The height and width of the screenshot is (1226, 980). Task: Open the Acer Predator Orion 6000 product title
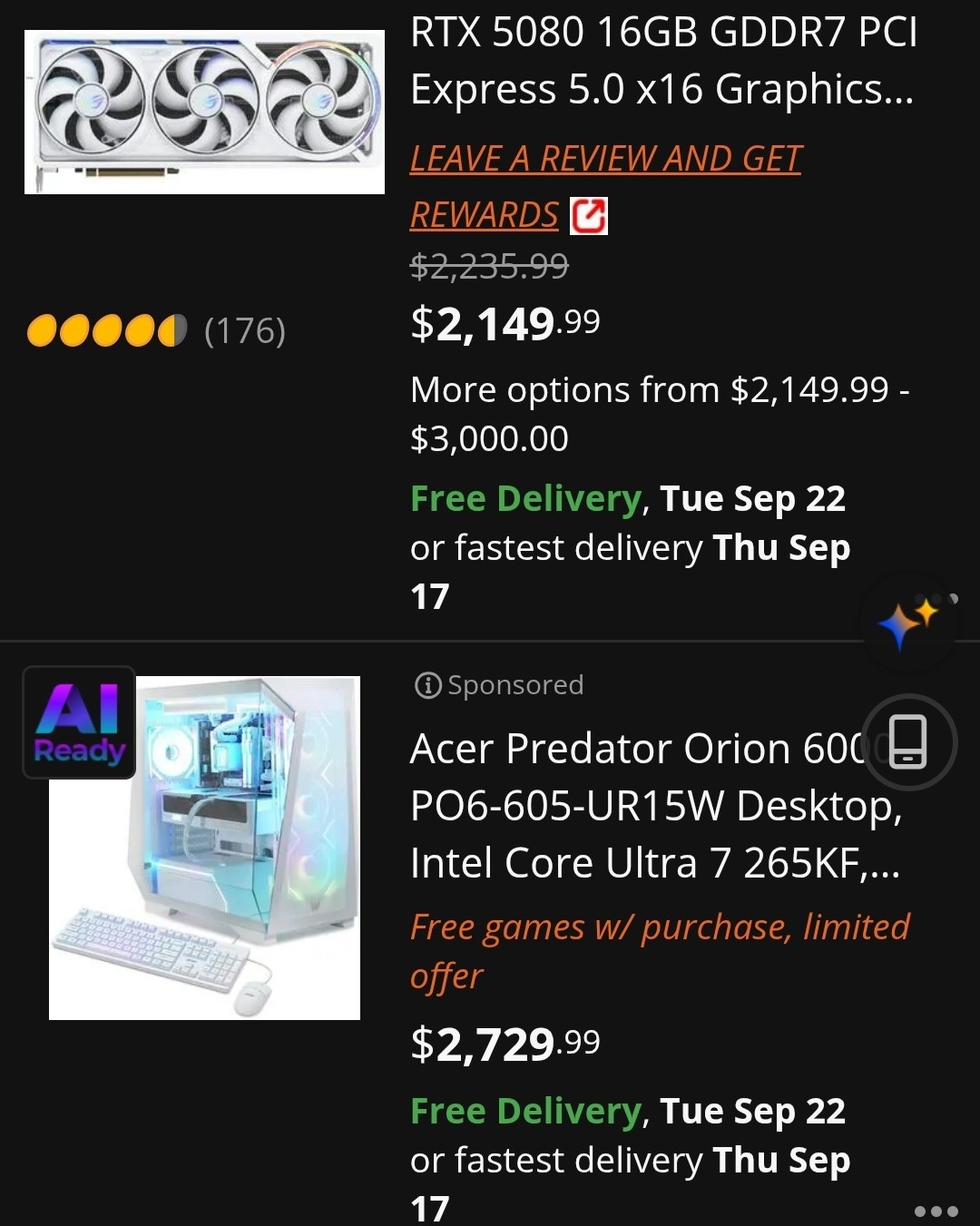point(655,806)
